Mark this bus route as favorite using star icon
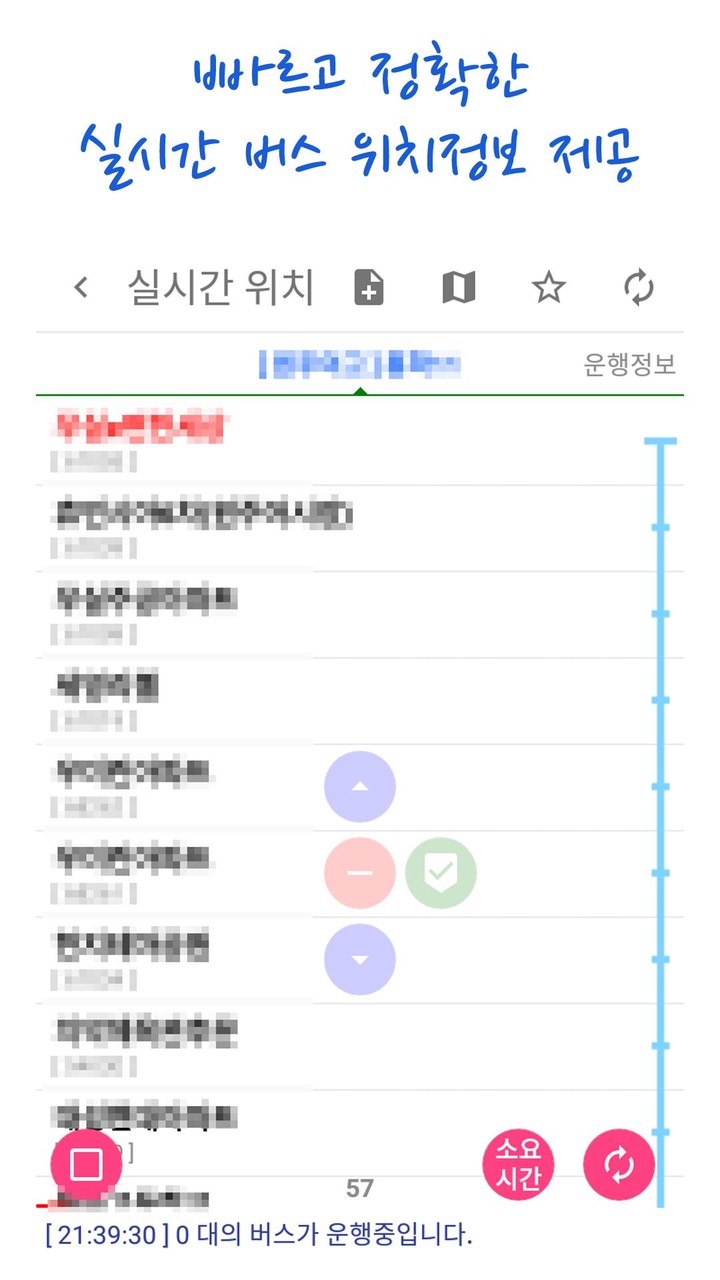This screenshot has width=720, height=1280. (548, 288)
